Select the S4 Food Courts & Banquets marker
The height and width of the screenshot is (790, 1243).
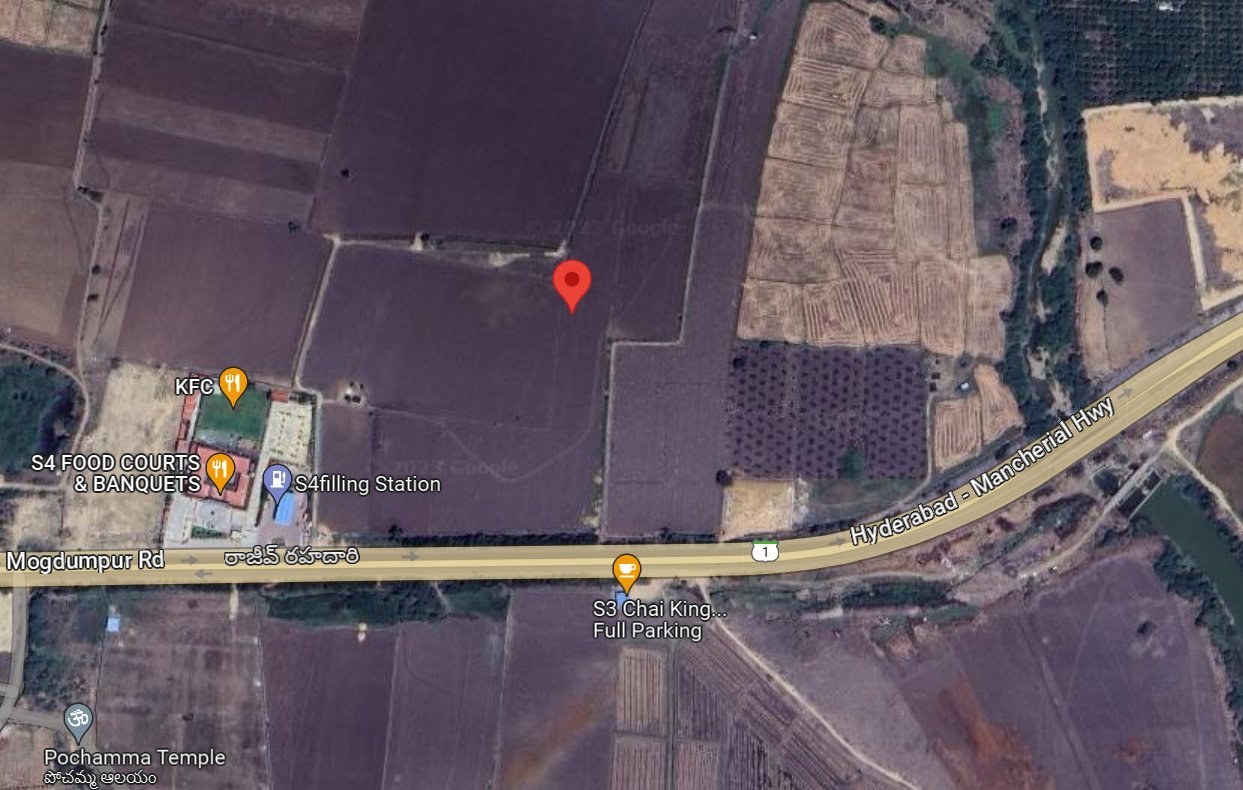(x=220, y=469)
